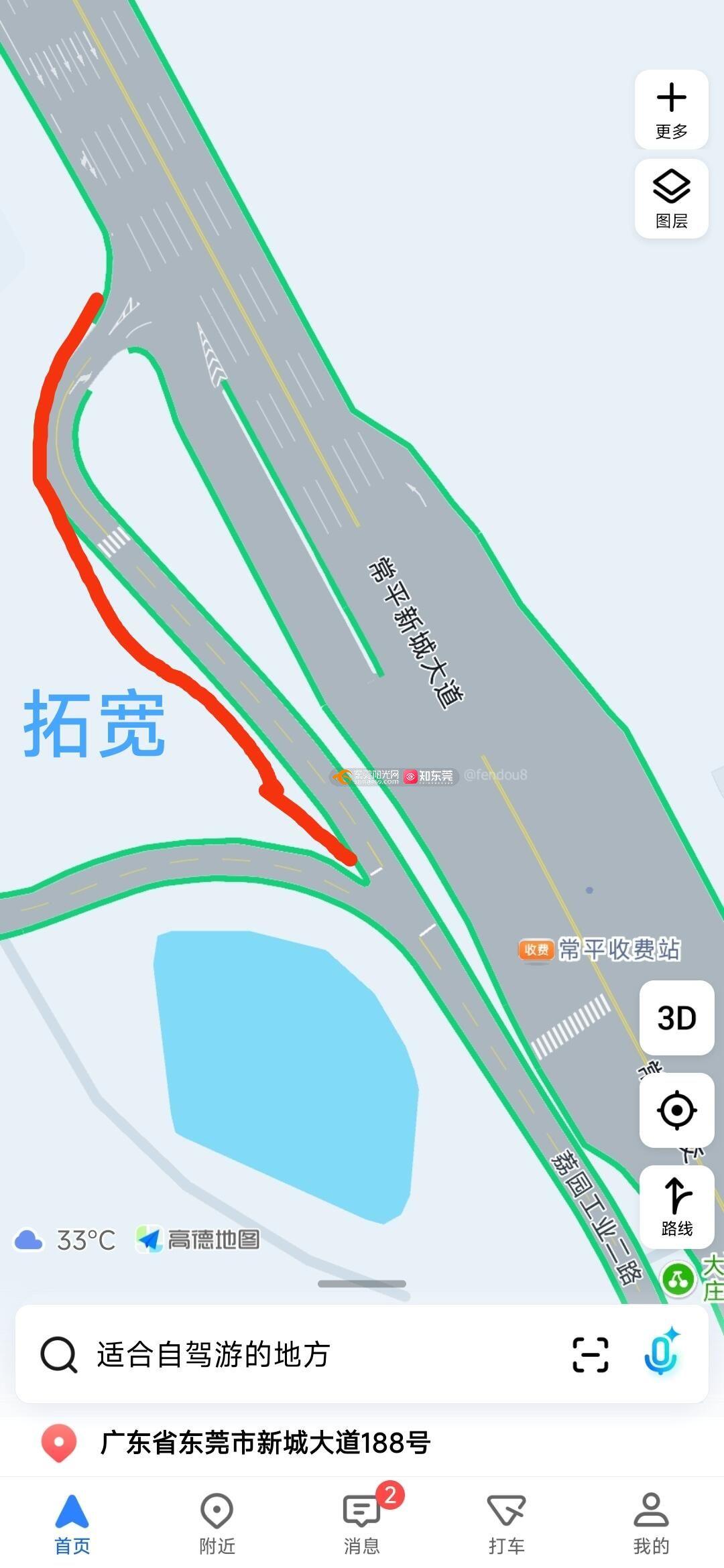Image resolution: width=724 pixels, height=1568 pixels.
Task: Open the address 广东省东莞市新城大道188号
Action: click(x=265, y=1443)
